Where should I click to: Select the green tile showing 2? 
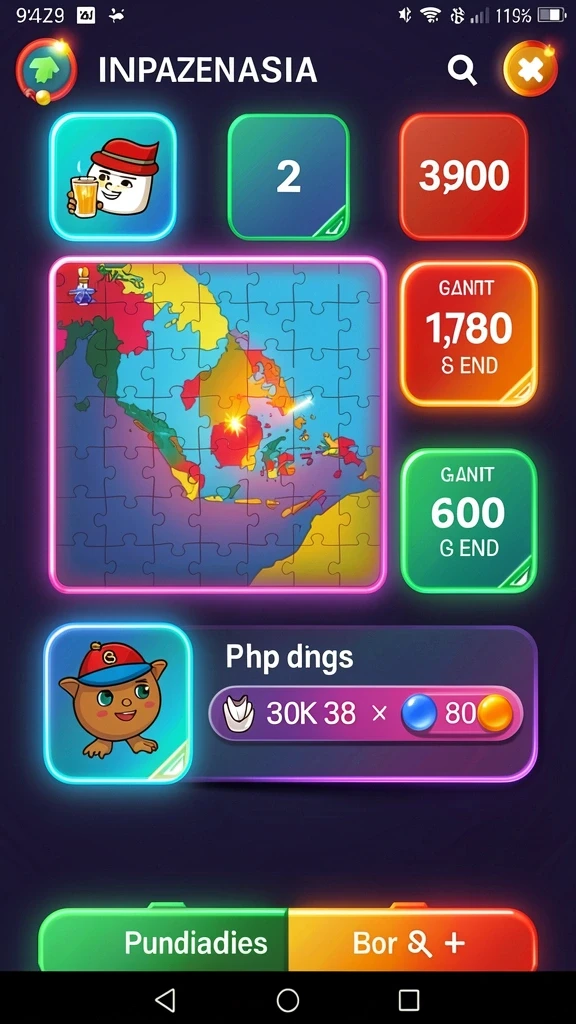(289, 176)
